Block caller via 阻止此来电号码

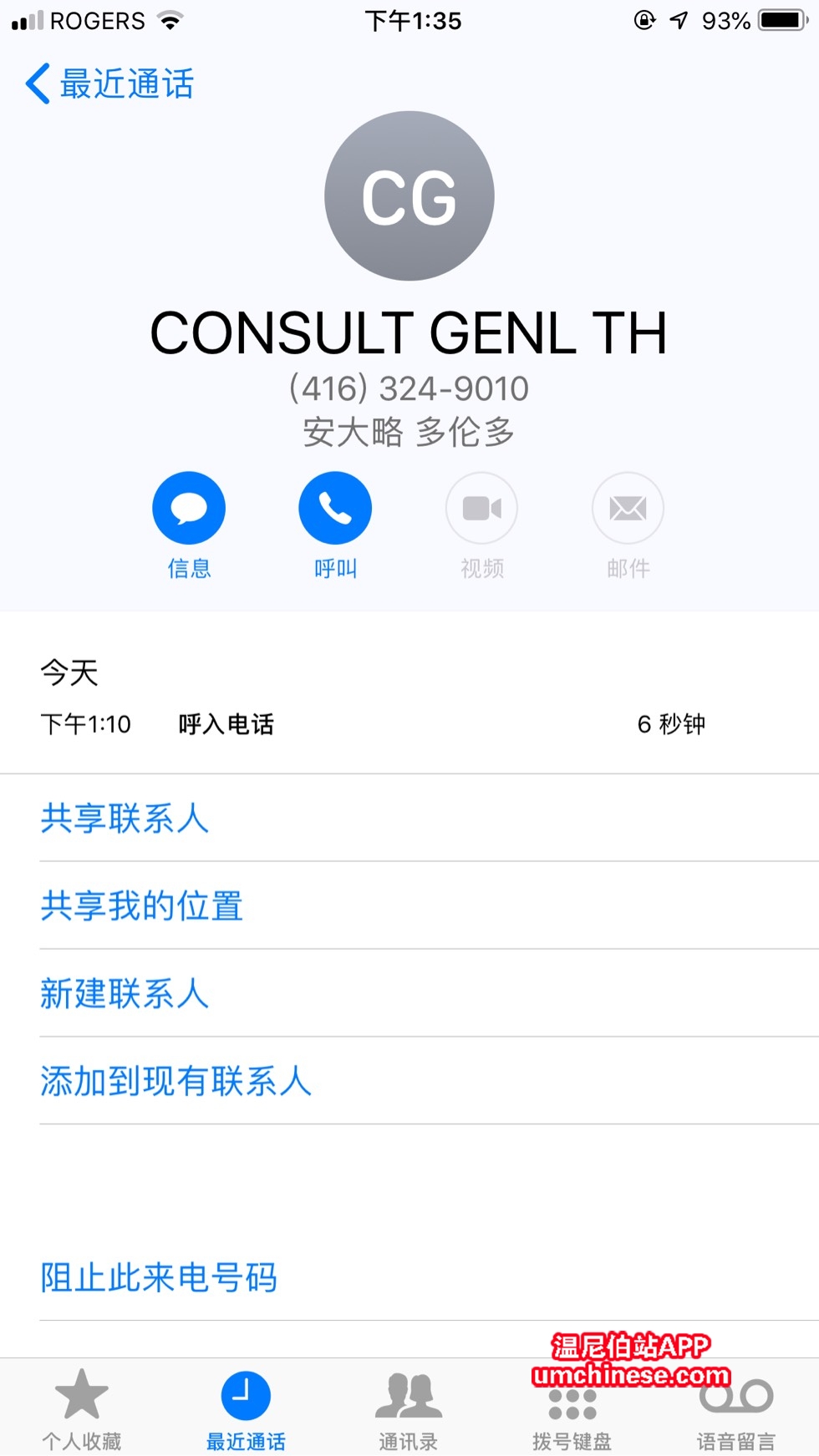pos(159,1278)
